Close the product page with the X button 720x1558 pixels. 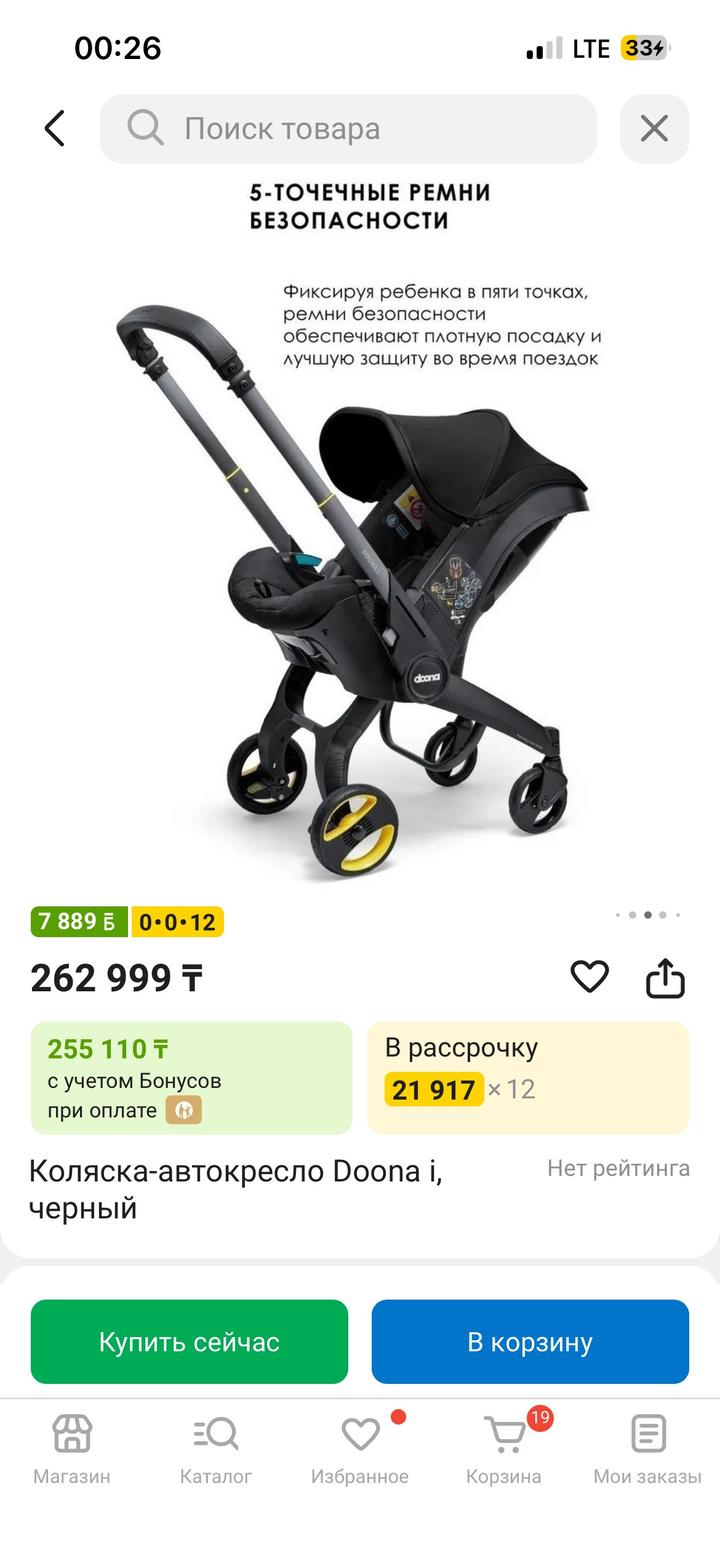click(654, 129)
